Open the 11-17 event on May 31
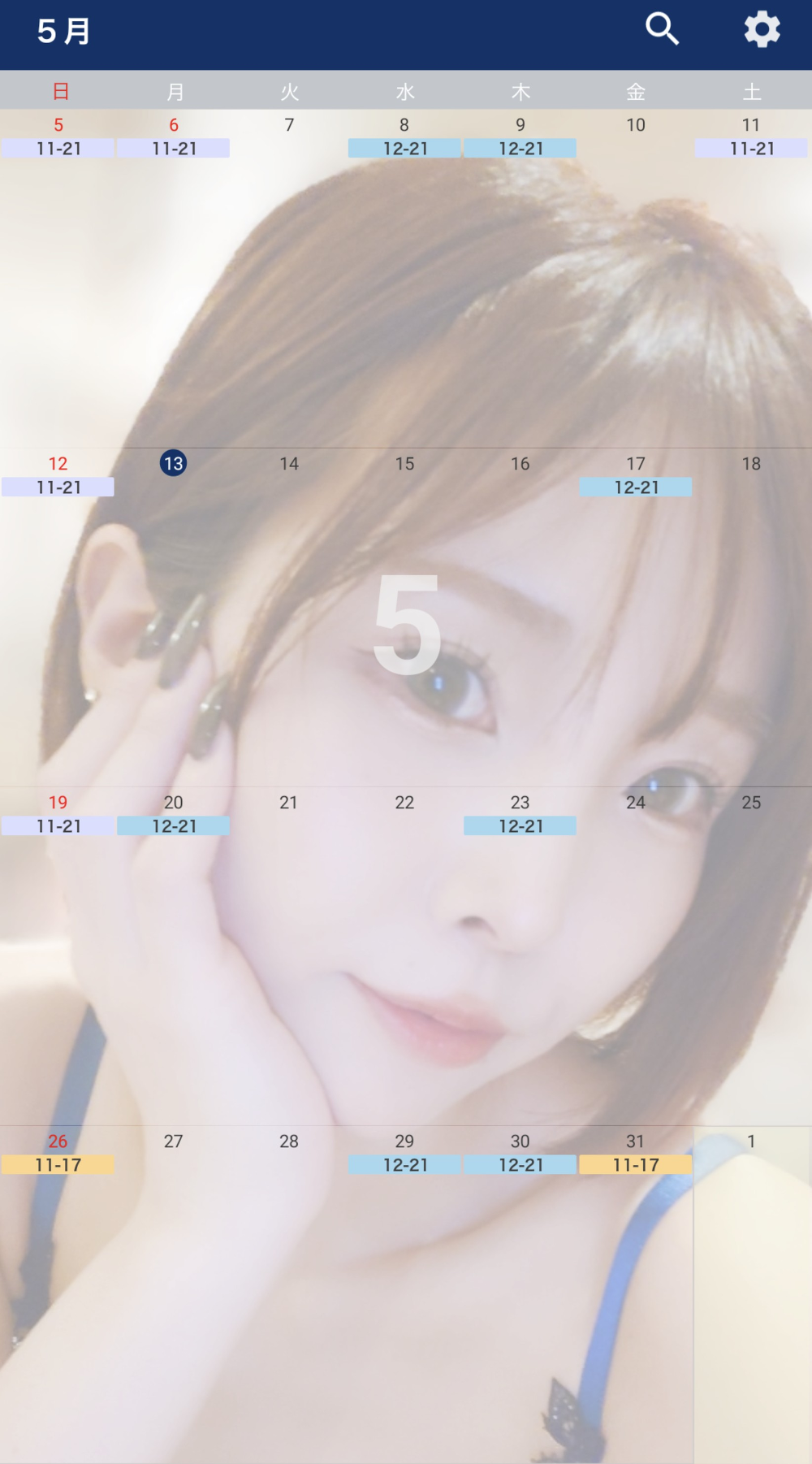The image size is (812, 1464). coord(636,1165)
